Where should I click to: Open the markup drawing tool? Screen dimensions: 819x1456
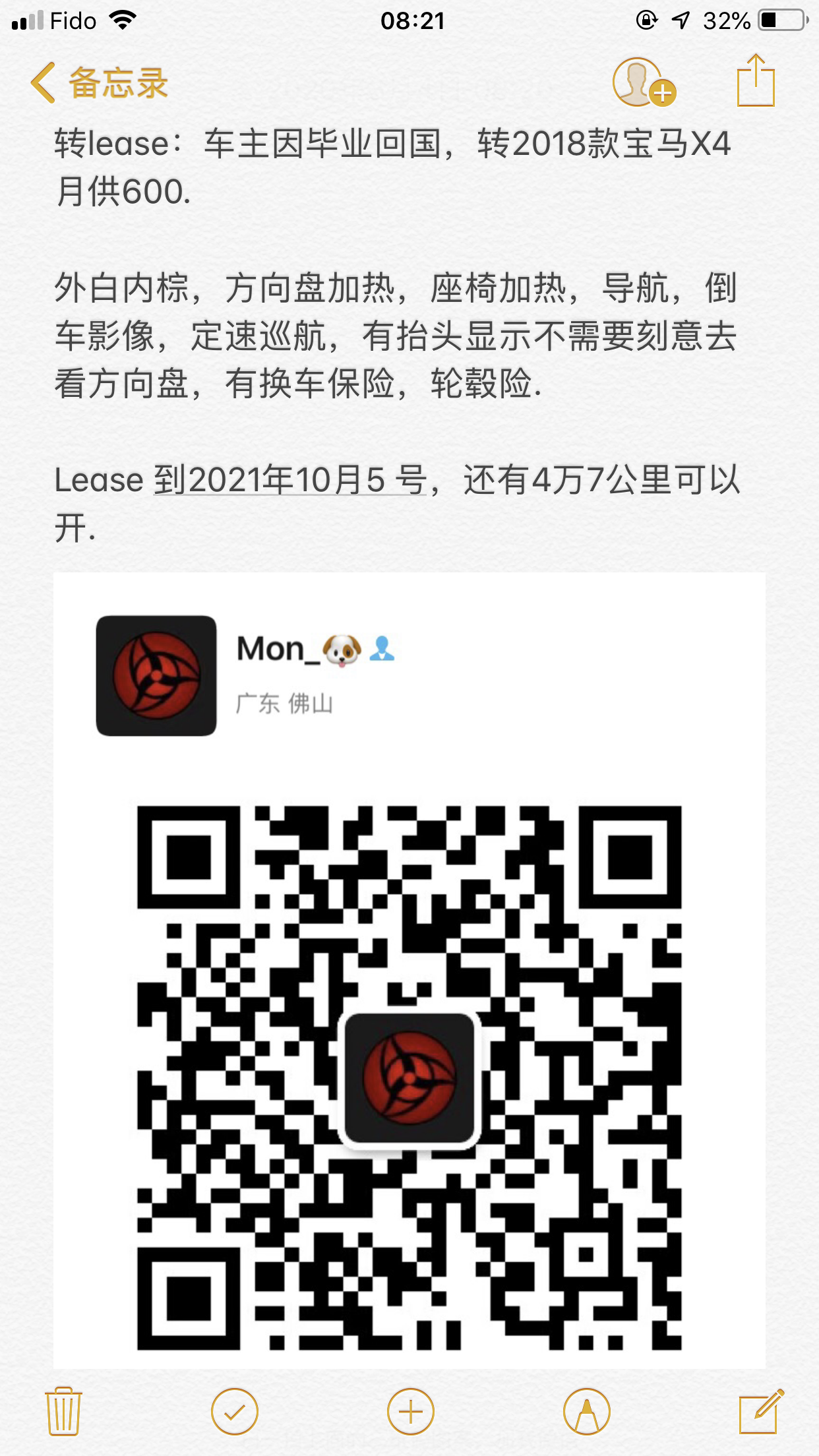pos(586,1411)
